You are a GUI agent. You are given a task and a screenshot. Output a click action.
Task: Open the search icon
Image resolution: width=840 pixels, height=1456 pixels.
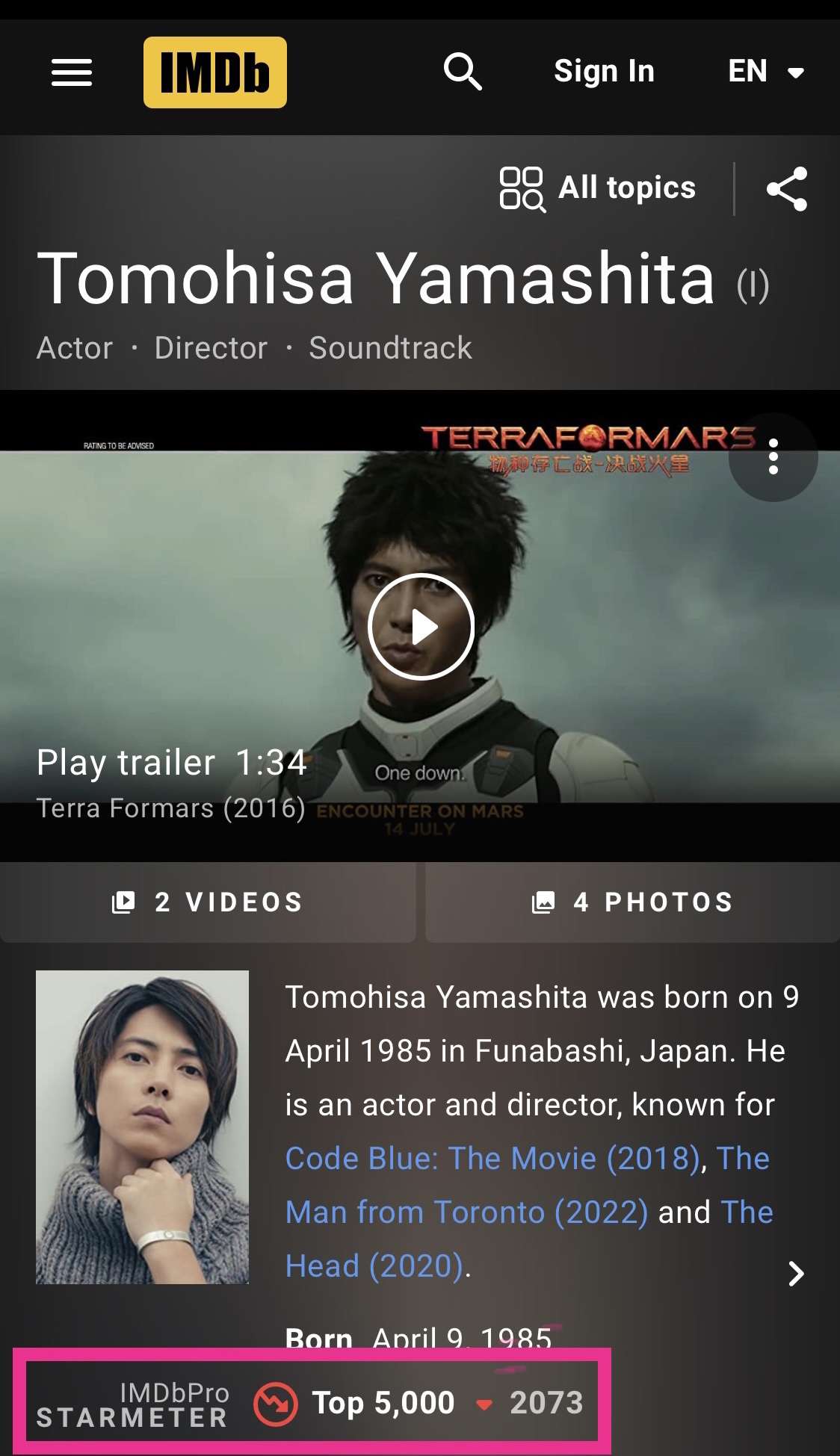point(463,72)
